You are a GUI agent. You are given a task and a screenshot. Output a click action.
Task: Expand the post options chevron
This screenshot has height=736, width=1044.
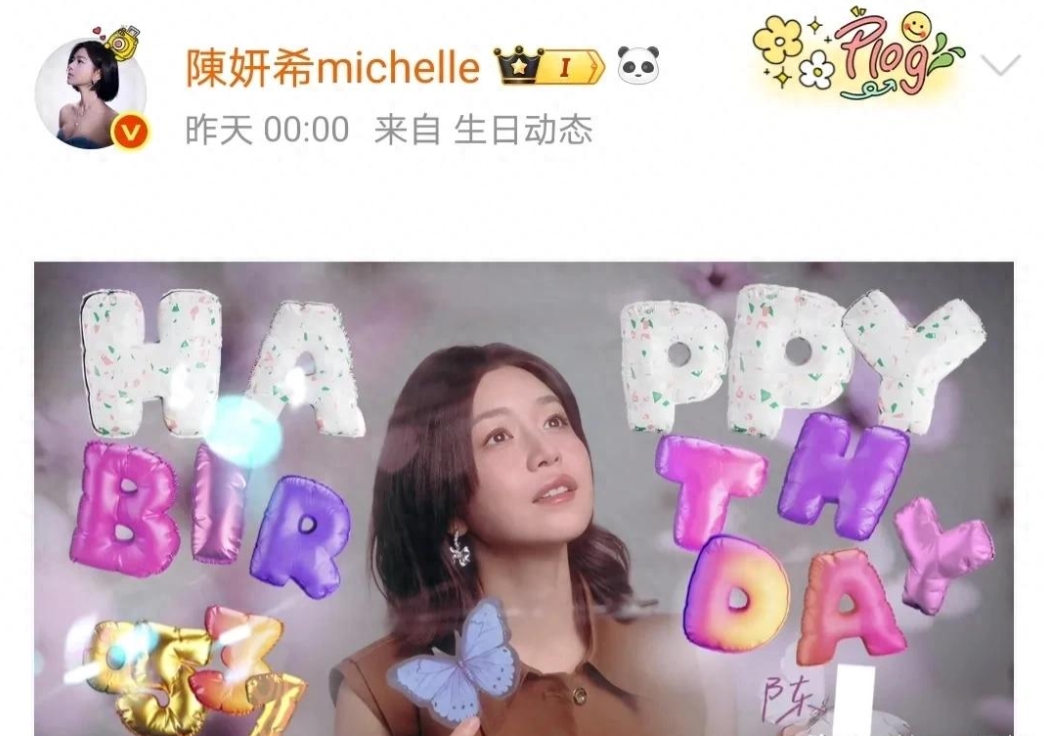1000,67
